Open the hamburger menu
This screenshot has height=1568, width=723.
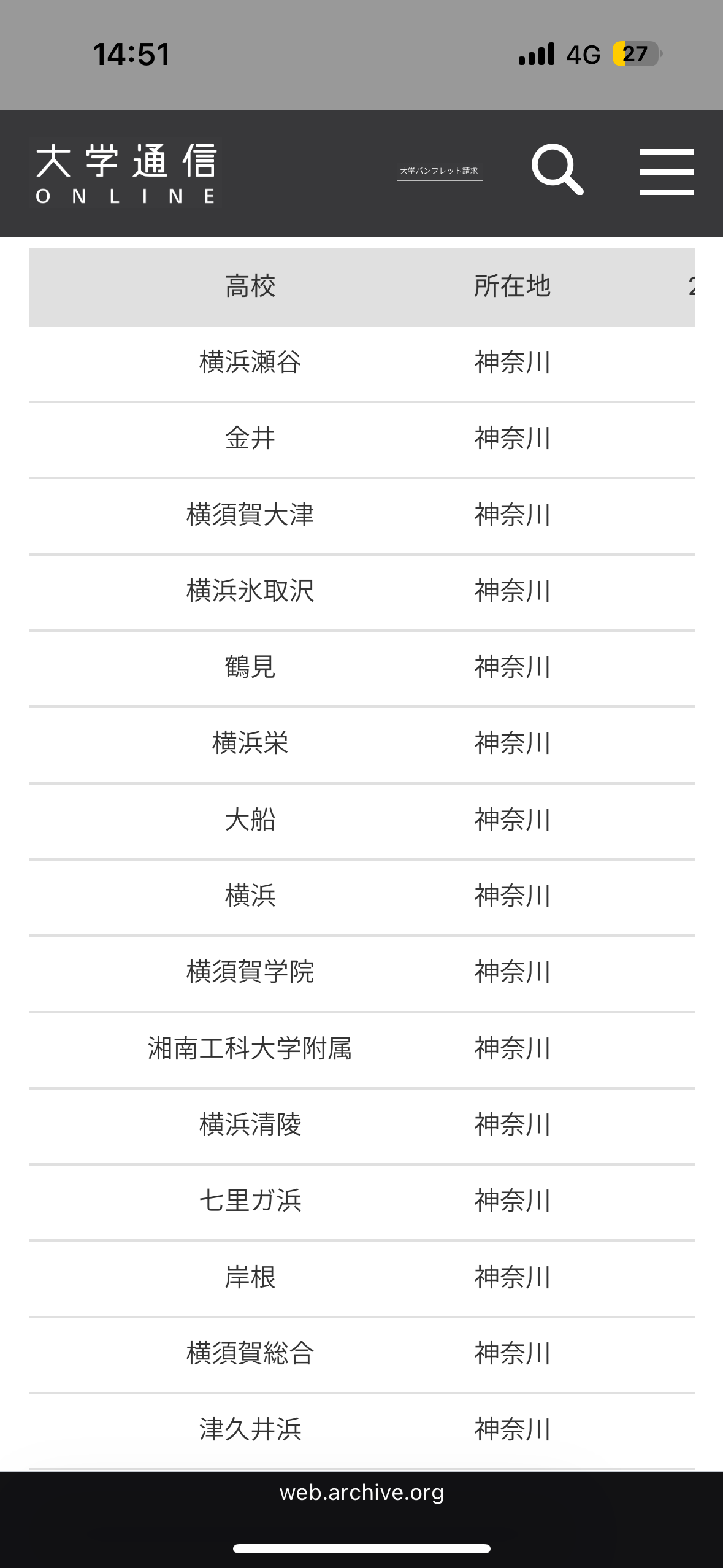(x=667, y=172)
